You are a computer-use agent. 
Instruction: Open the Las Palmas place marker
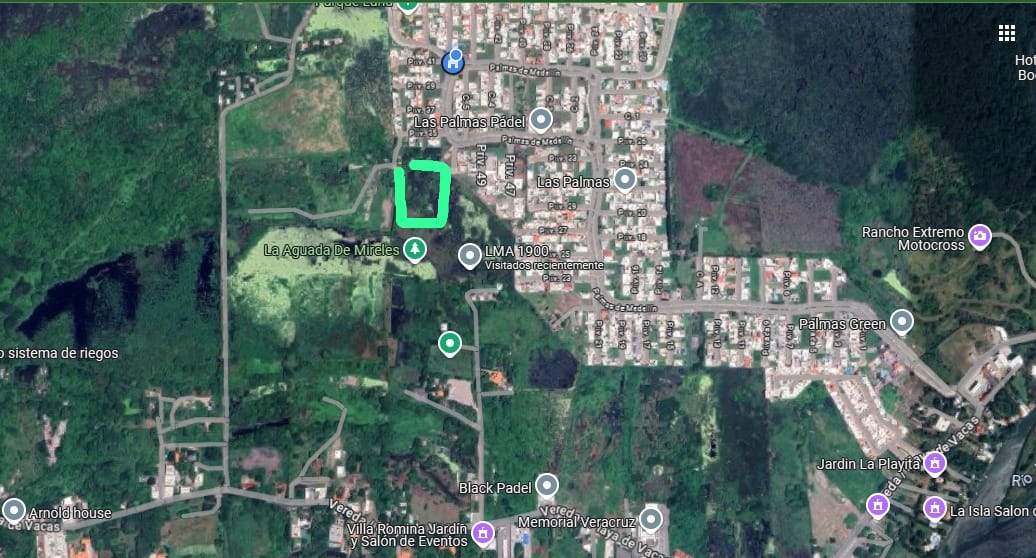pos(625,180)
